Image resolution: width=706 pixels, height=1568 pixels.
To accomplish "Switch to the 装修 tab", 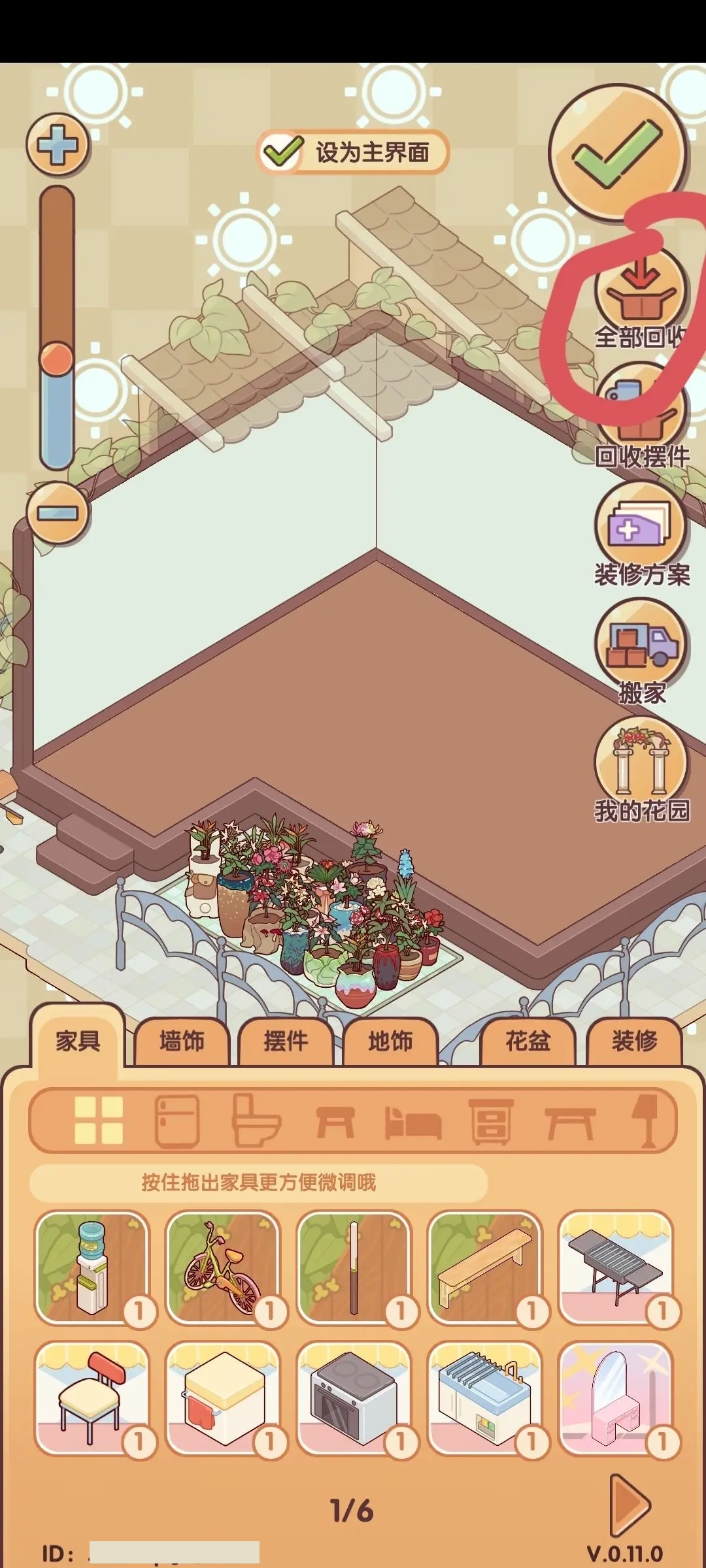I will click(x=634, y=1041).
